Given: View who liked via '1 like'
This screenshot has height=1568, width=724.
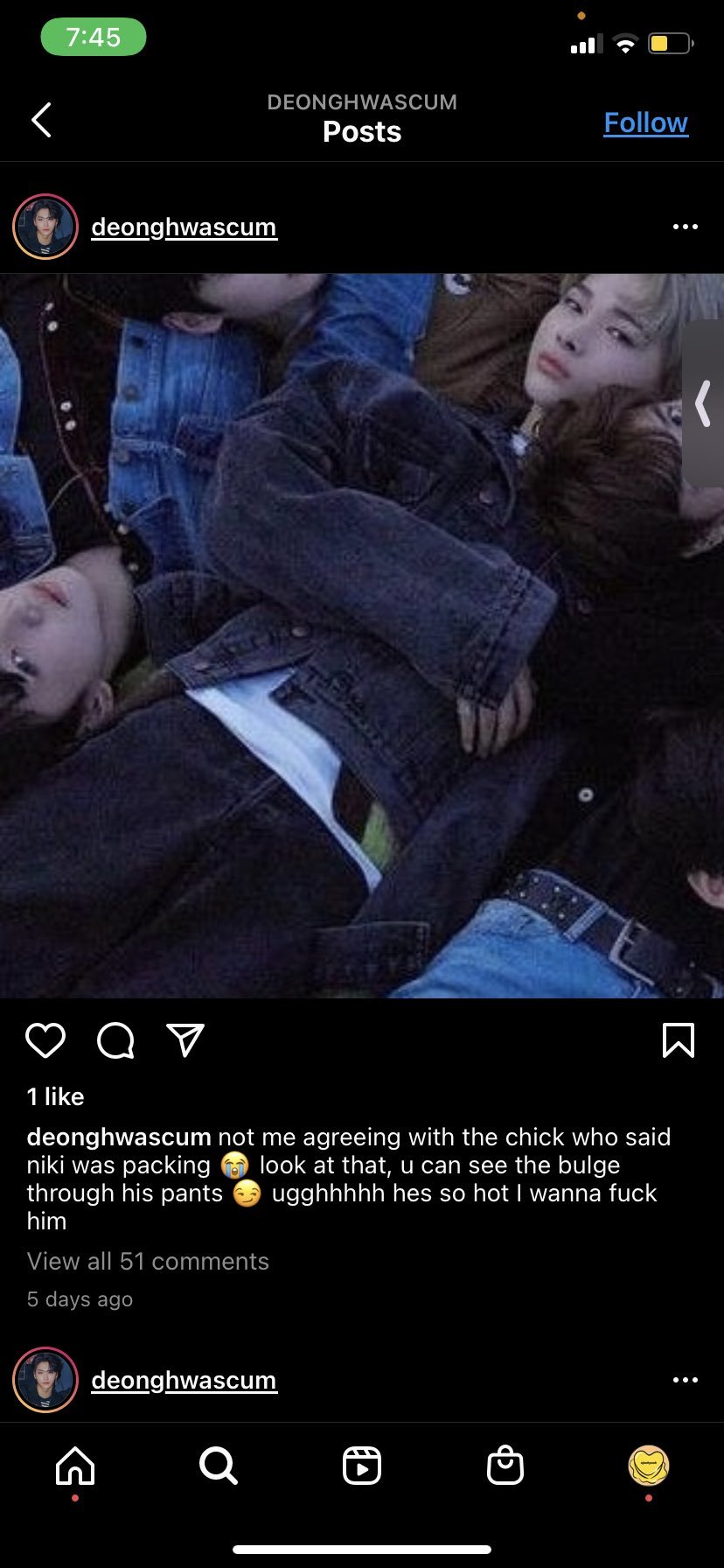Looking at the screenshot, I should click(55, 1096).
